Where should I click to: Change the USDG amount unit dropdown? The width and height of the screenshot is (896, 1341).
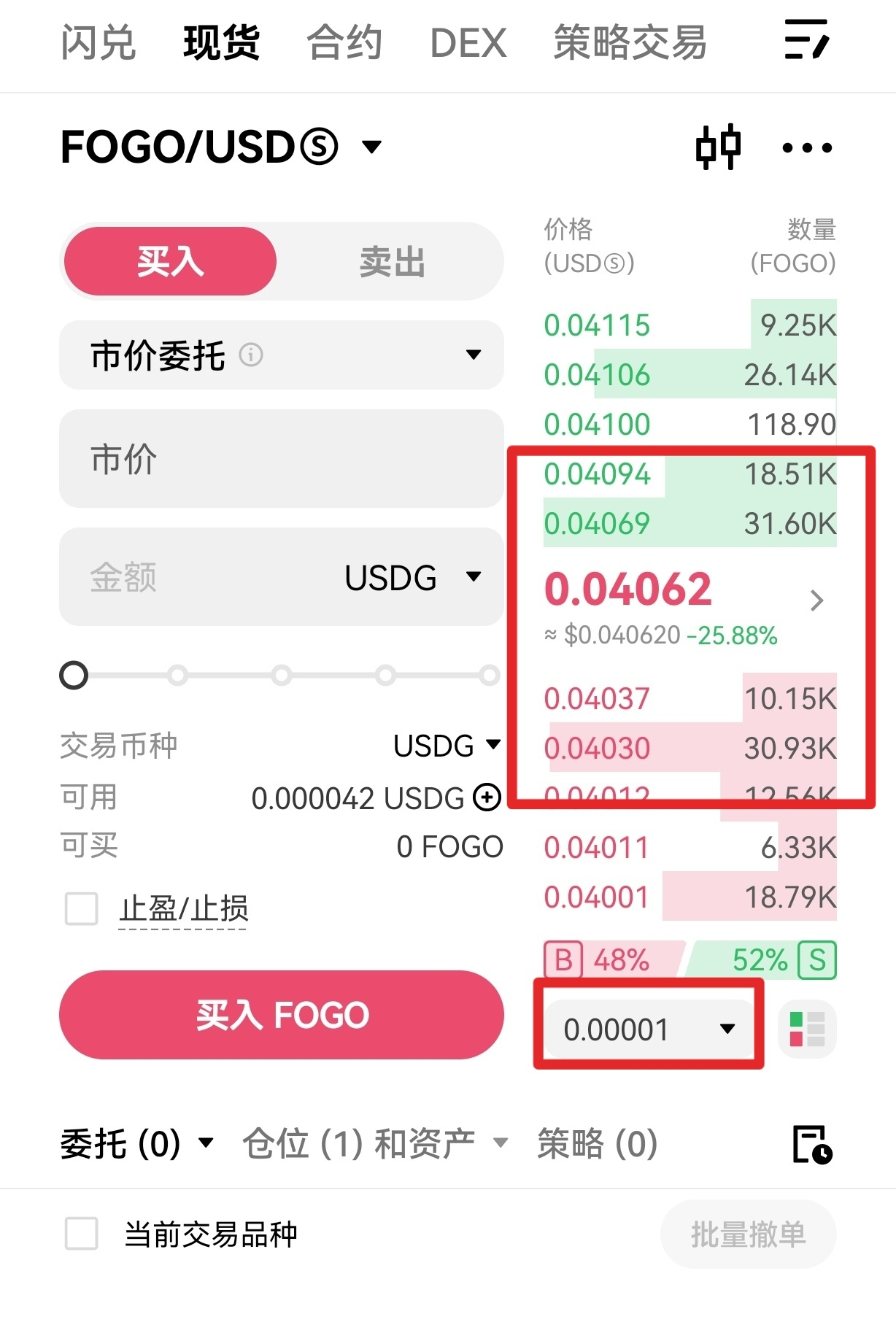pyautogui.click(x=413, y=577)
